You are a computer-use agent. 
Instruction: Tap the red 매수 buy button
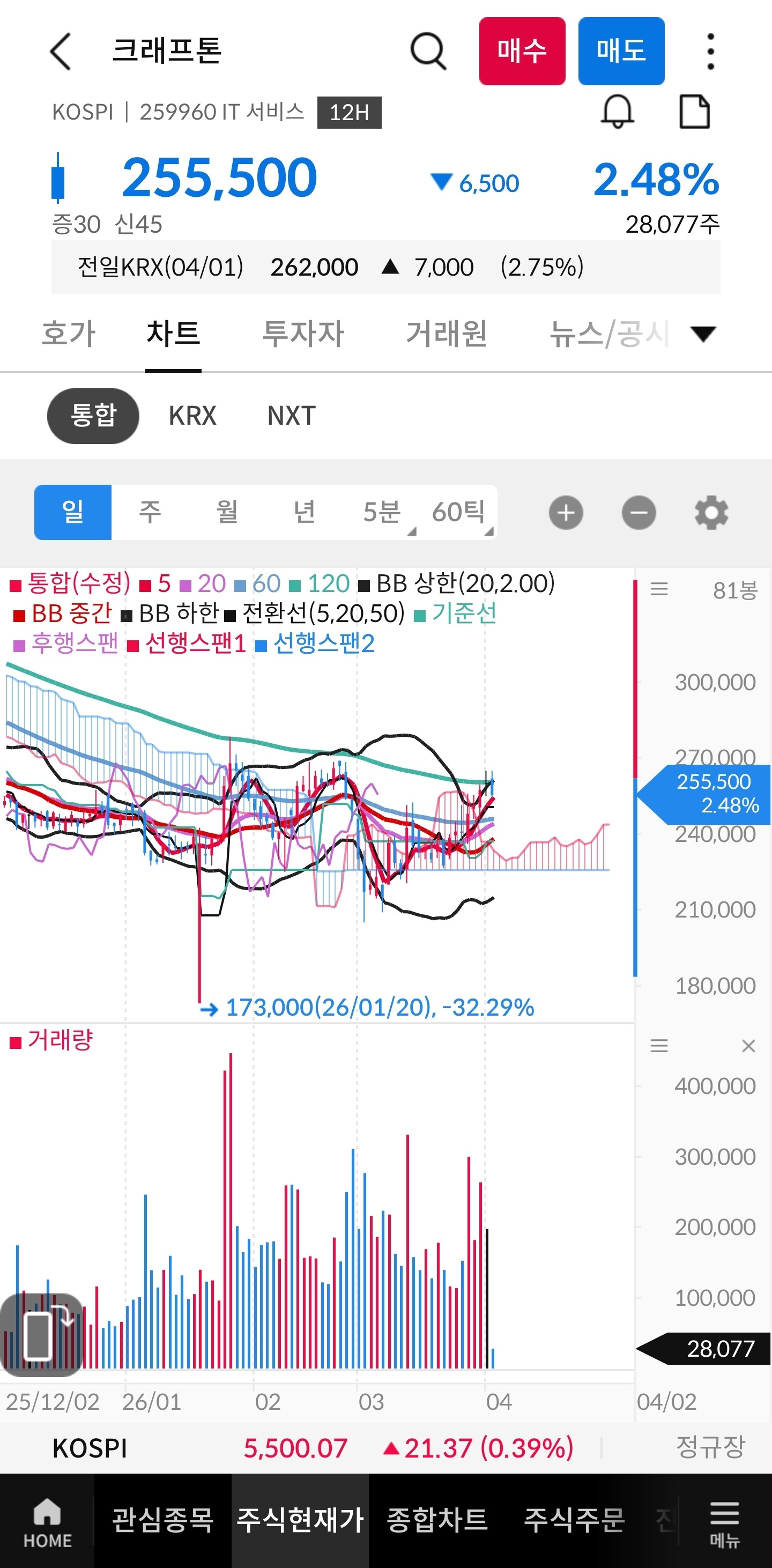click(x=522, y=51)
